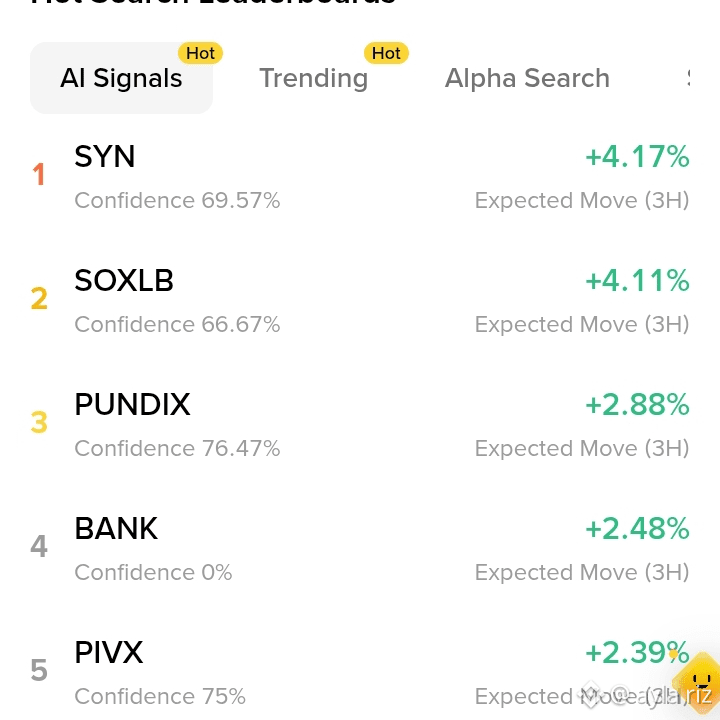This screenshot has height=720, width=720.
Task: View PUNDIX signal details
Action: [x=360, y=424]
